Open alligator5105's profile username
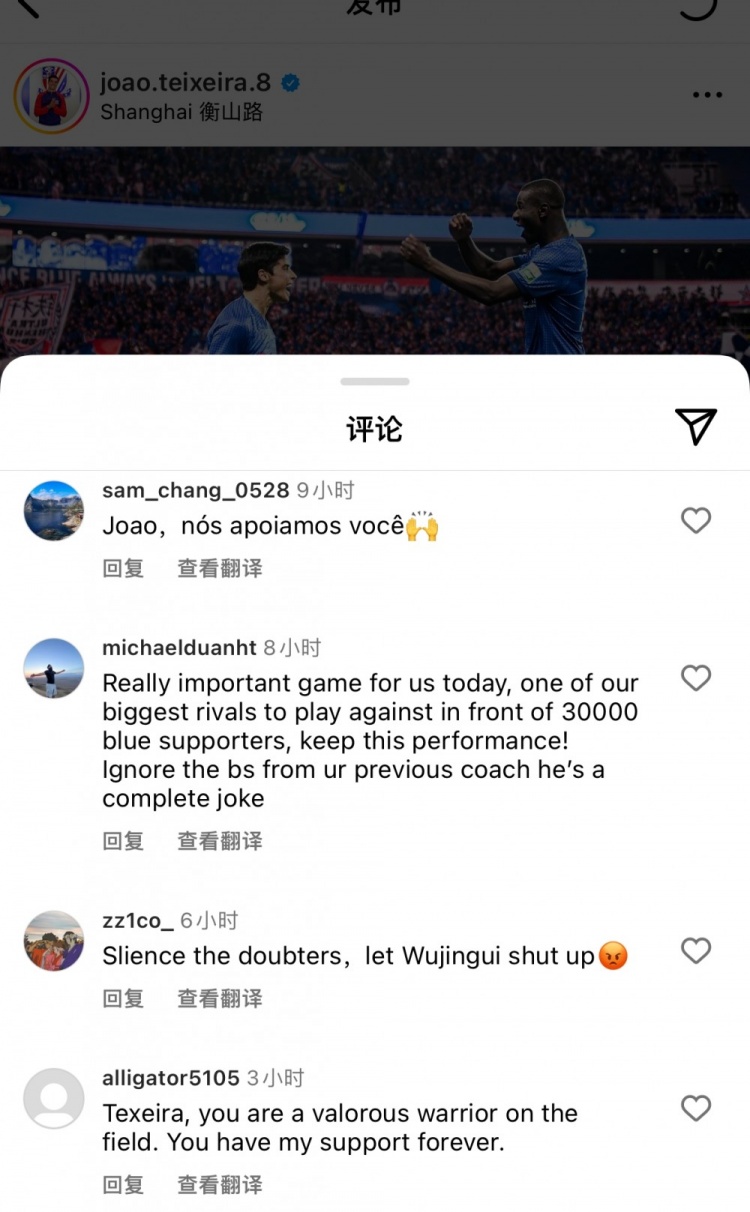Viewport: 750px width, 1212px height. [x=171, y=1078]
